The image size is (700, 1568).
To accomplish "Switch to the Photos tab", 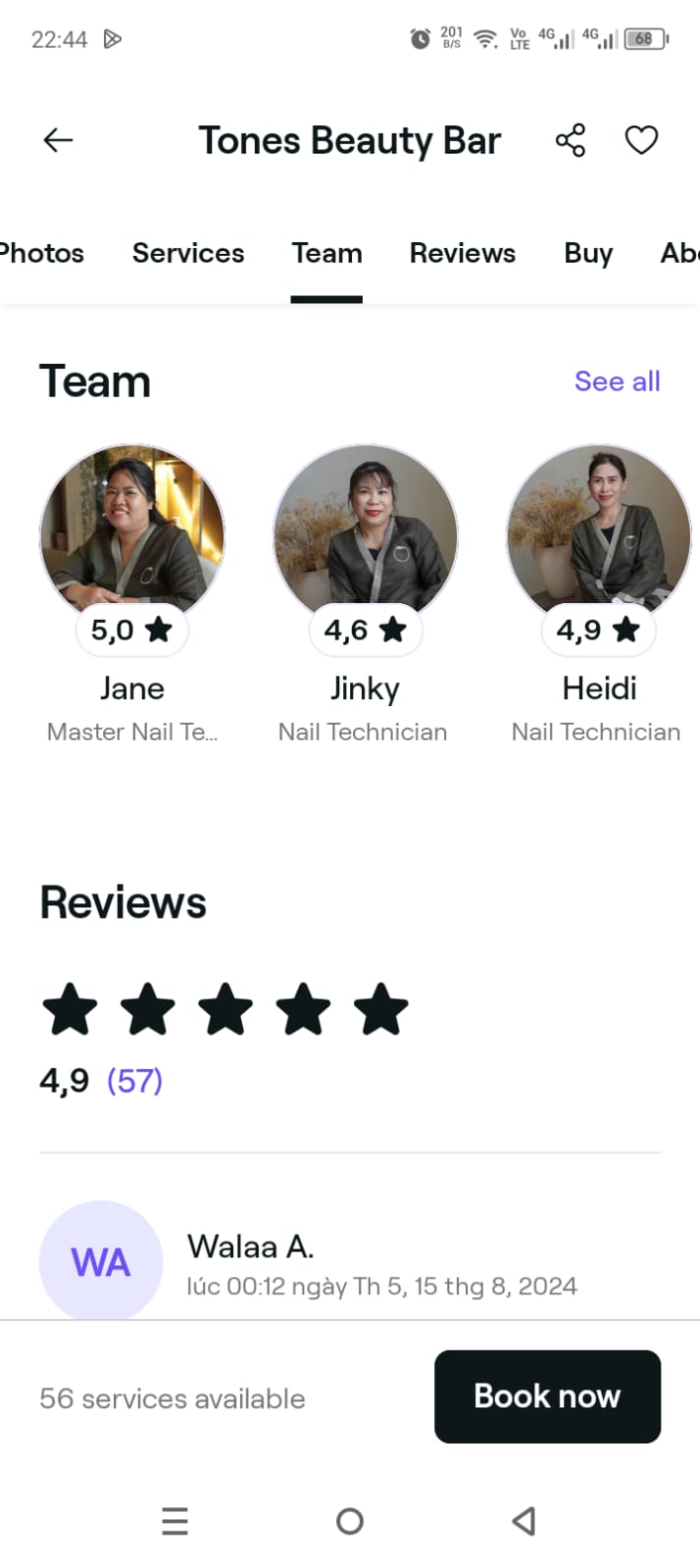I will tap(41, 253).
